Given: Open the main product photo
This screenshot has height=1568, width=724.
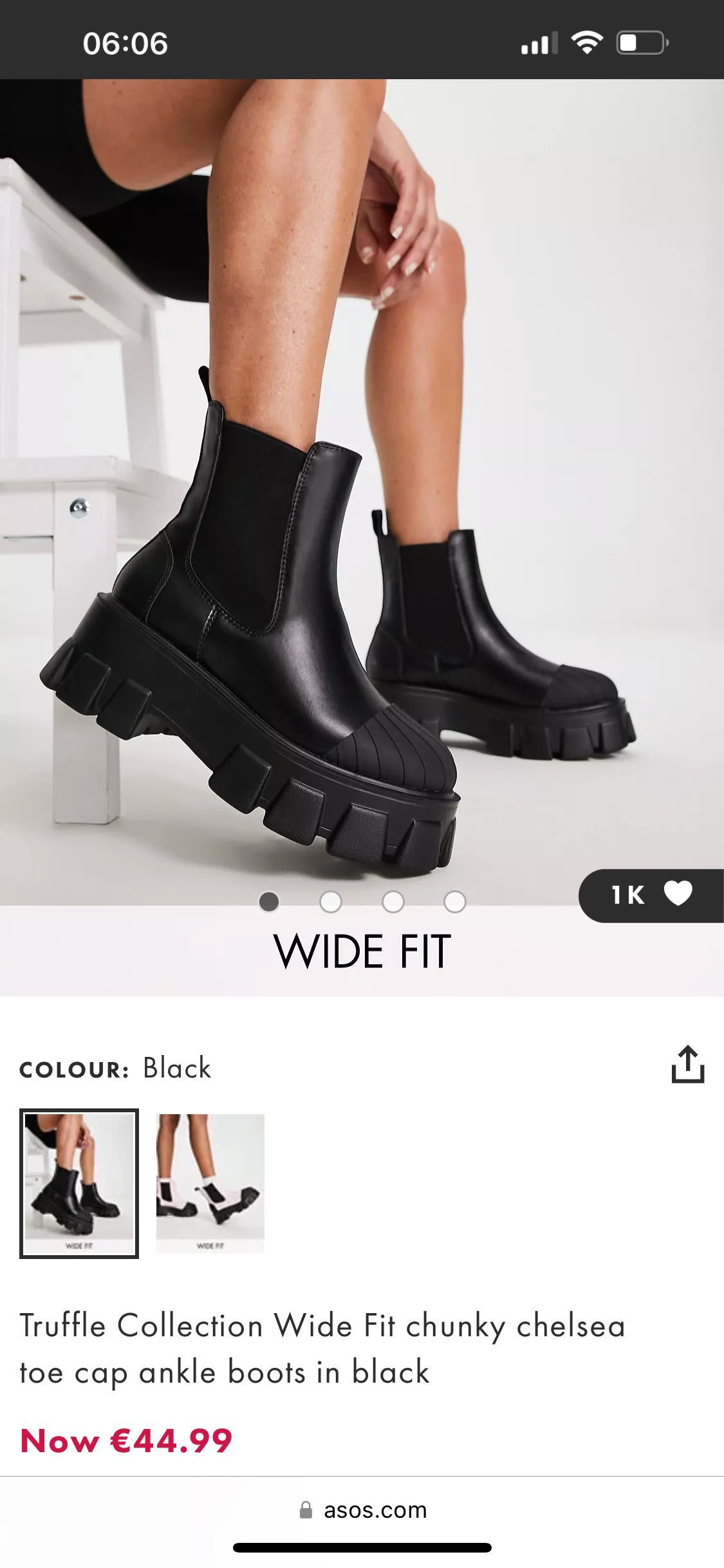Looking at the screenshot, I should (x=362, y=489).
